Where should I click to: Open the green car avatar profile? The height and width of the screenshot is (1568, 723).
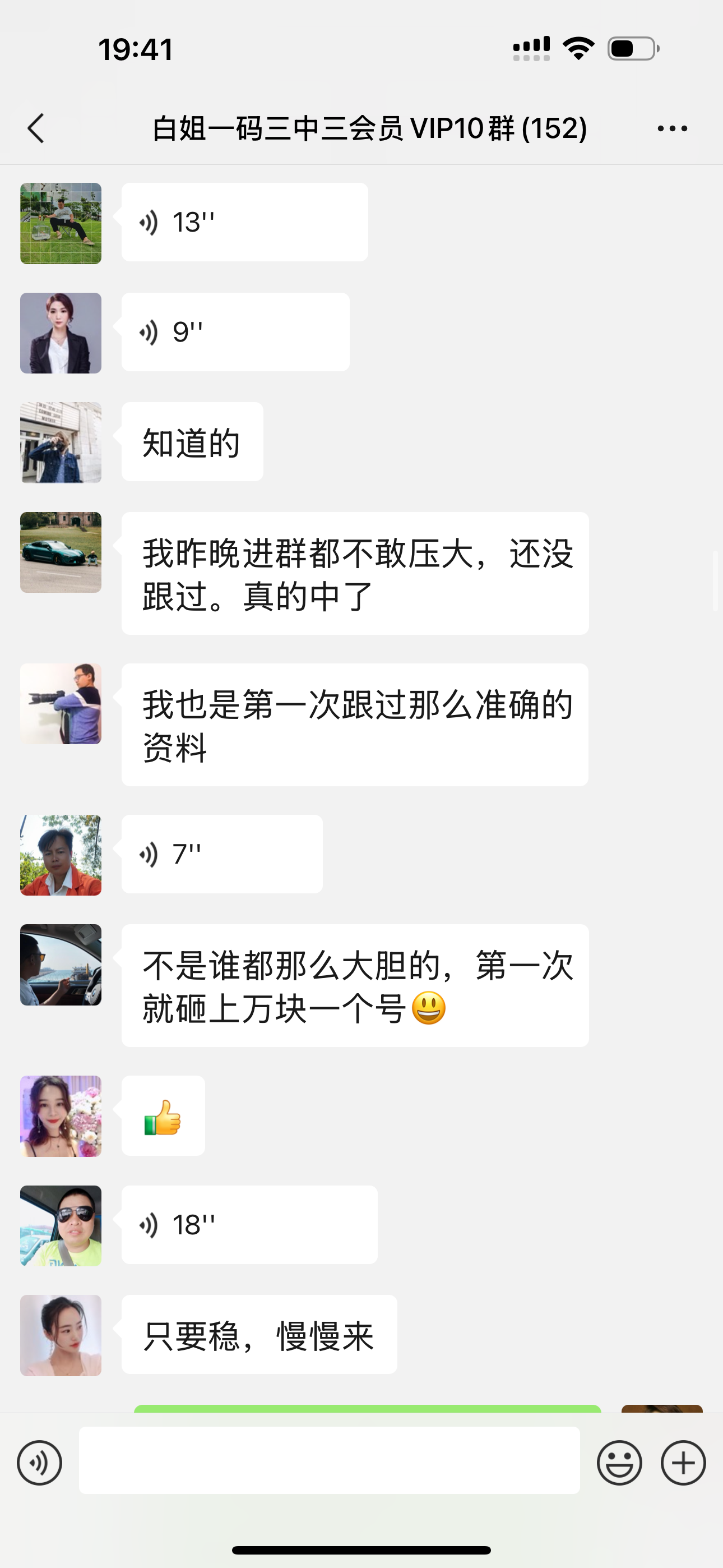pyautogui.click(x=61, y=553)
